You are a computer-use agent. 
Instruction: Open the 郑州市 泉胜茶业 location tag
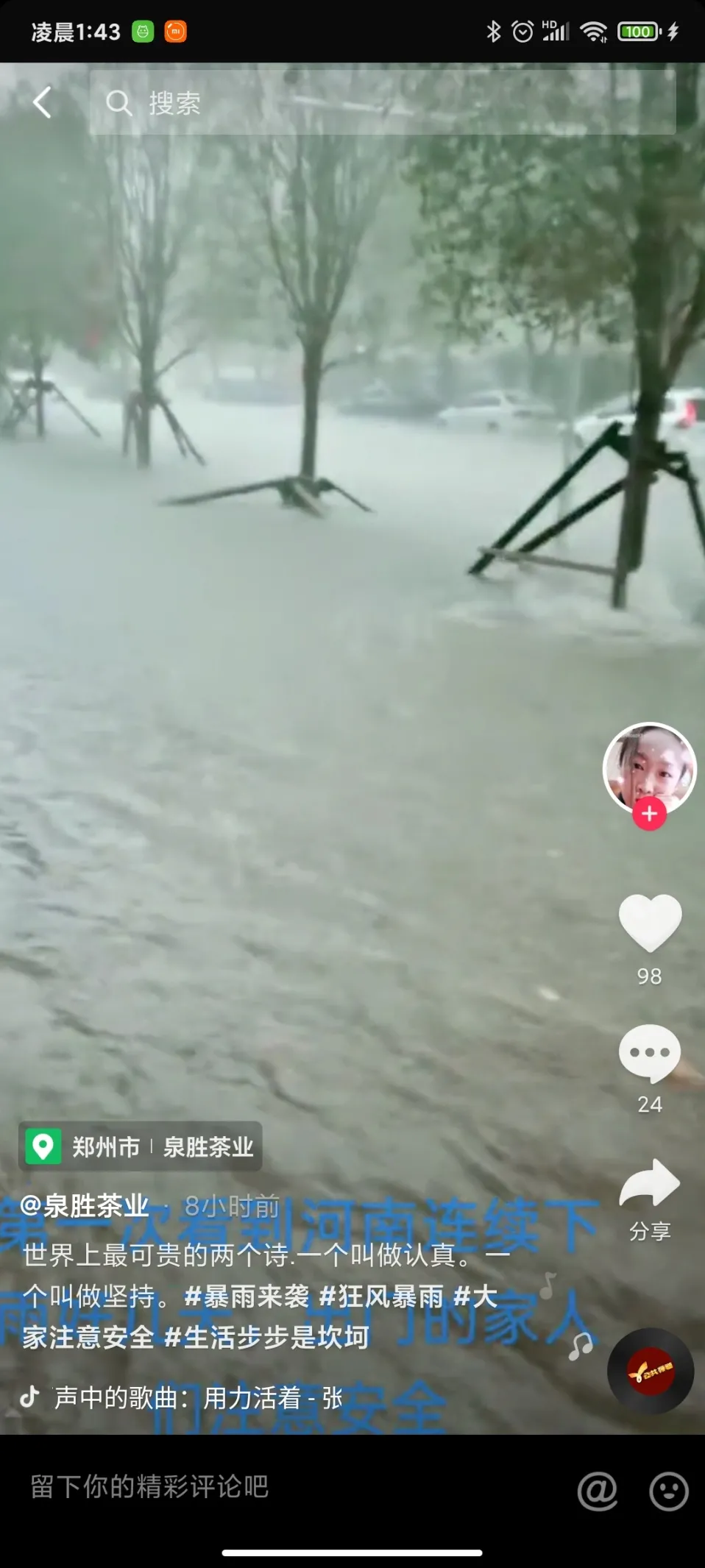(x=141, y=1146)
